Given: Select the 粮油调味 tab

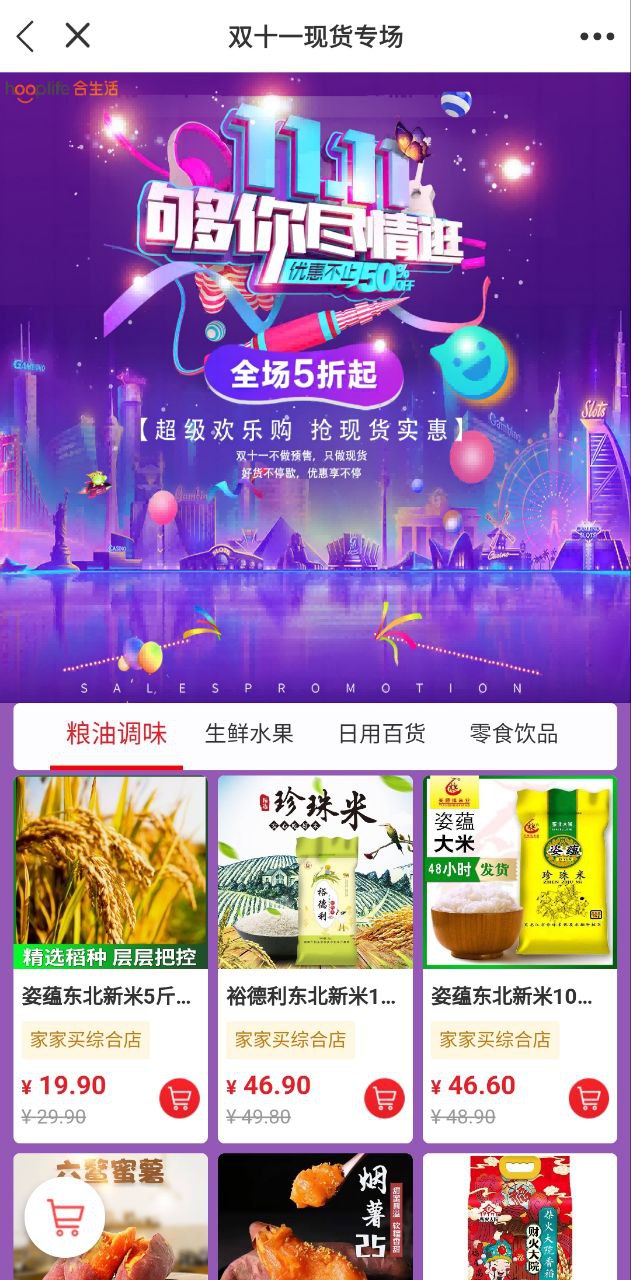Looking at the screenshot, I should point(116,733).
